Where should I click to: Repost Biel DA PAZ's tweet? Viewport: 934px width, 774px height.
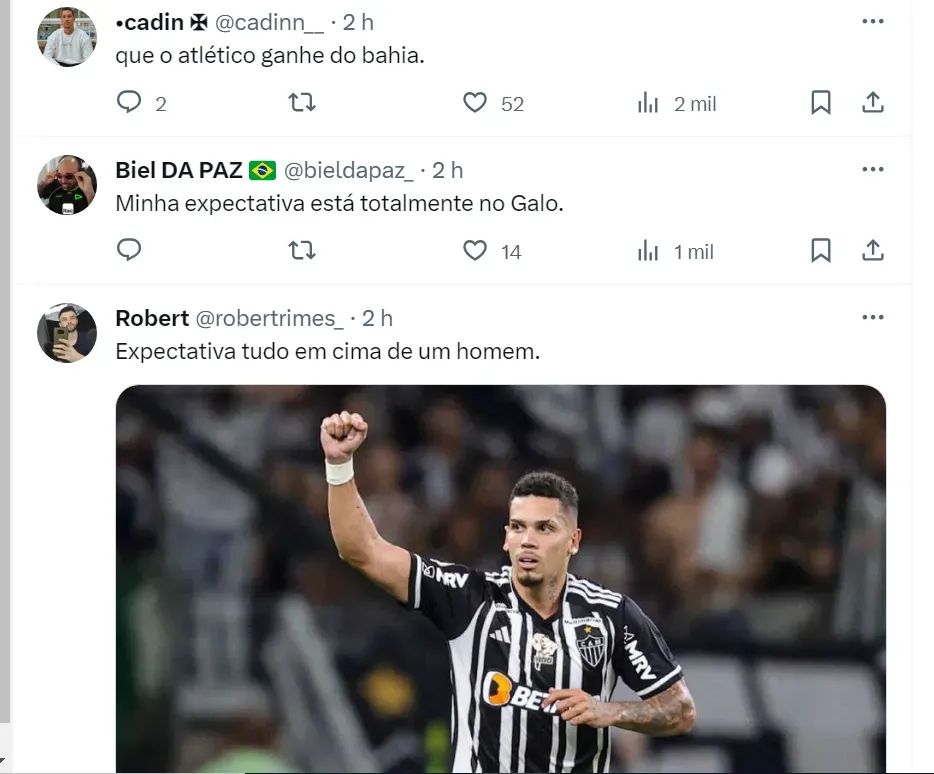click(x=302, y=250)
